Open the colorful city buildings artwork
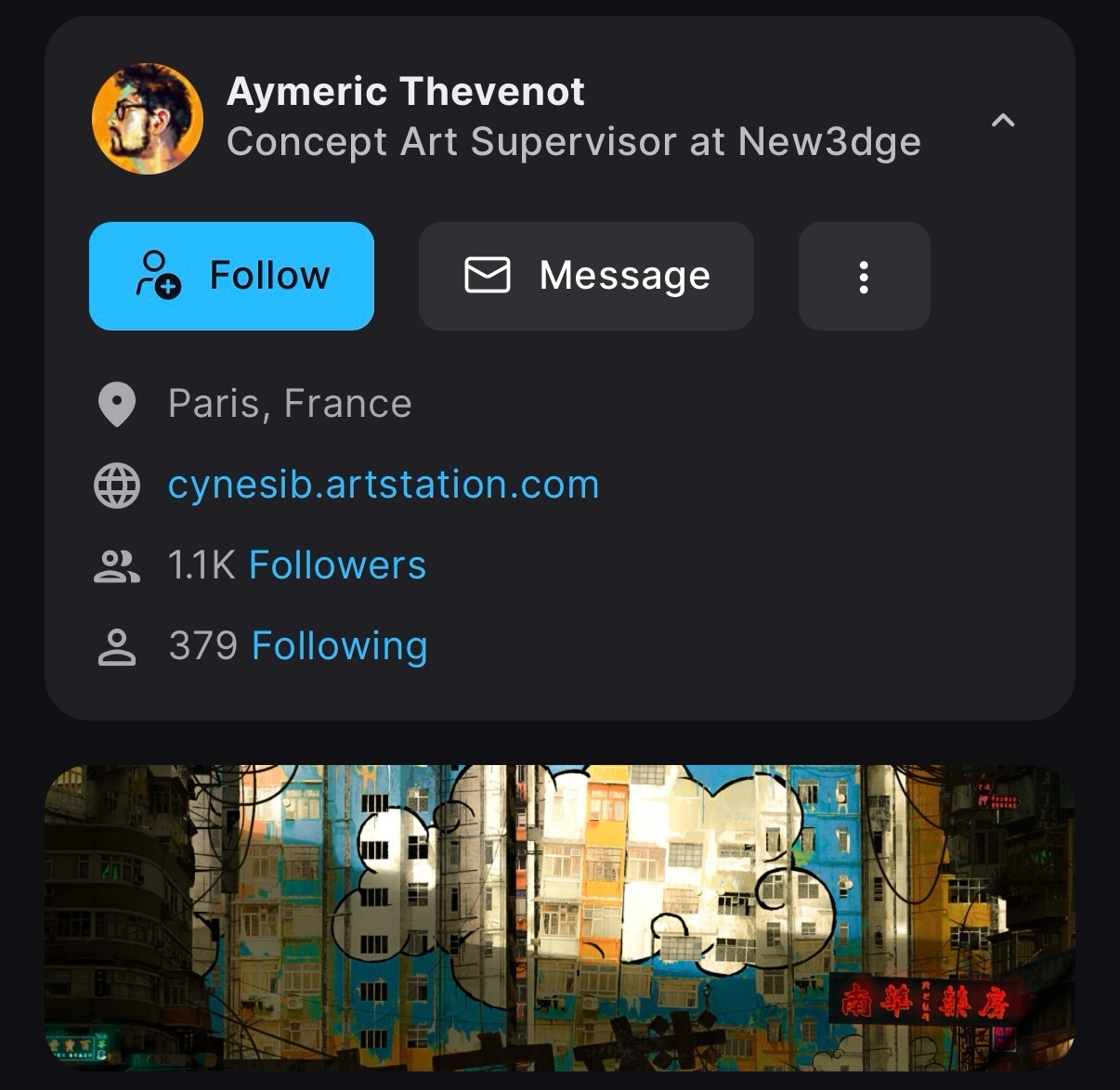1120x1090 pixels. click(x=559, y=917)
